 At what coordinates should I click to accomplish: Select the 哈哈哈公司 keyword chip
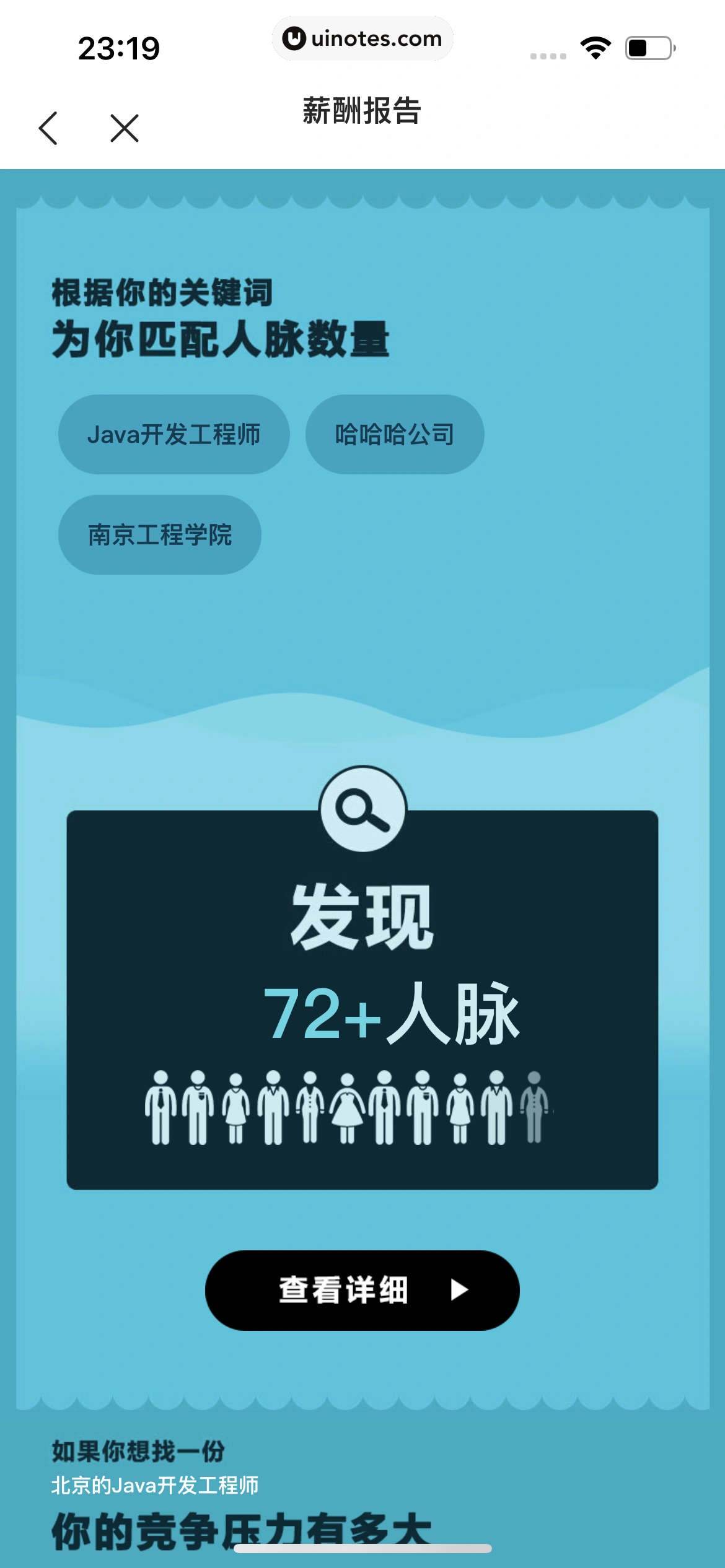(395, 435)
